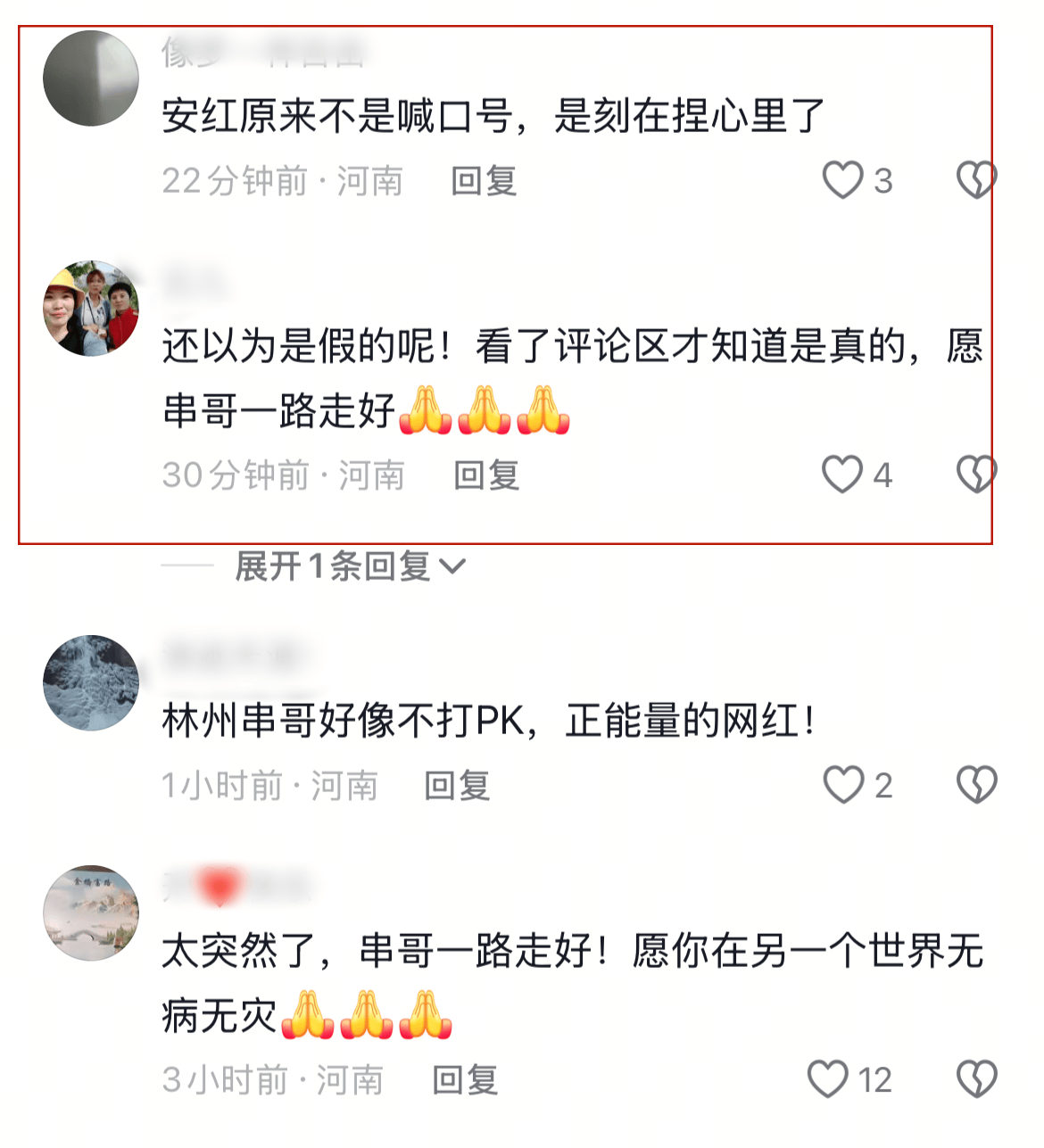Open avatar of the 太突然了 commenter

[x=91, y=913]
